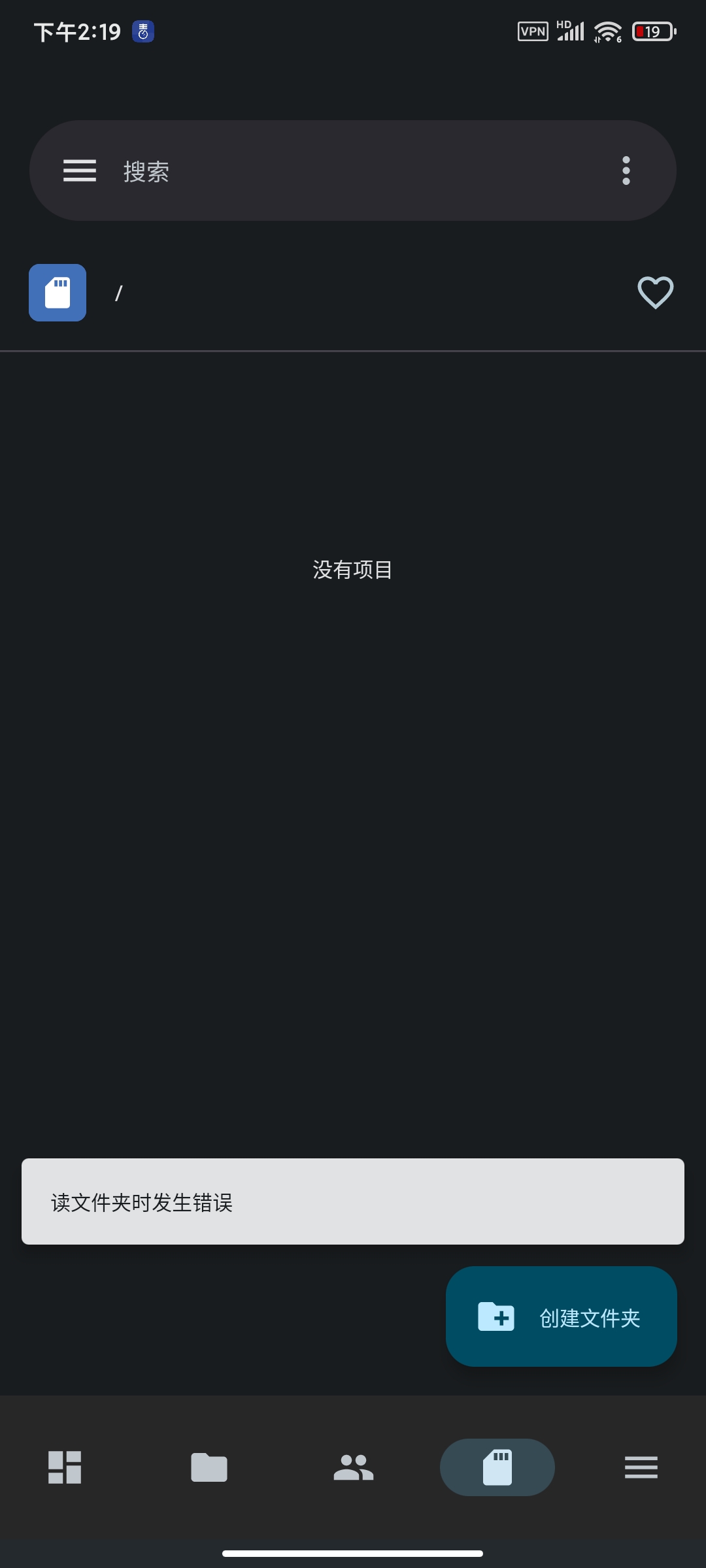Switch to the folders tab
Screen dimensions: 706x1568
click(x=209, y=1467)
